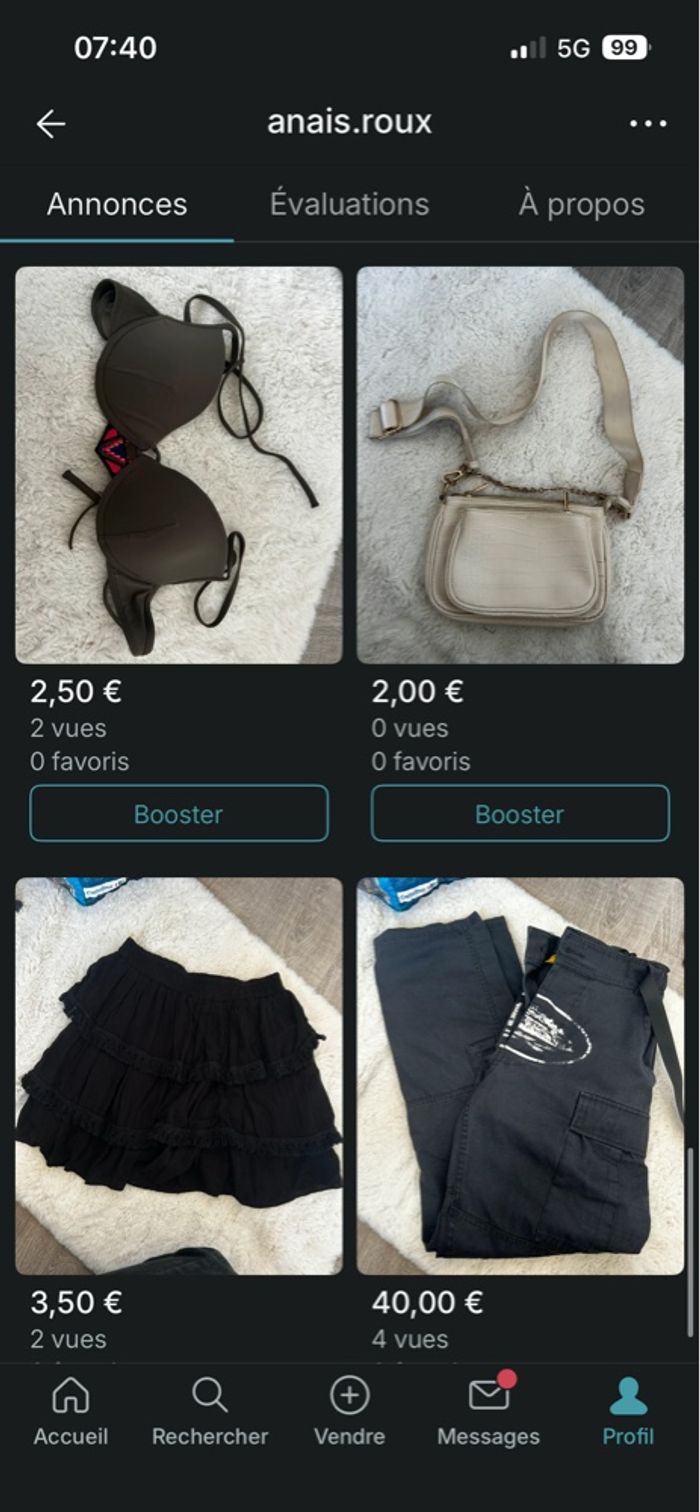Open the three-dot overflow menu

[x=648, y=123]
